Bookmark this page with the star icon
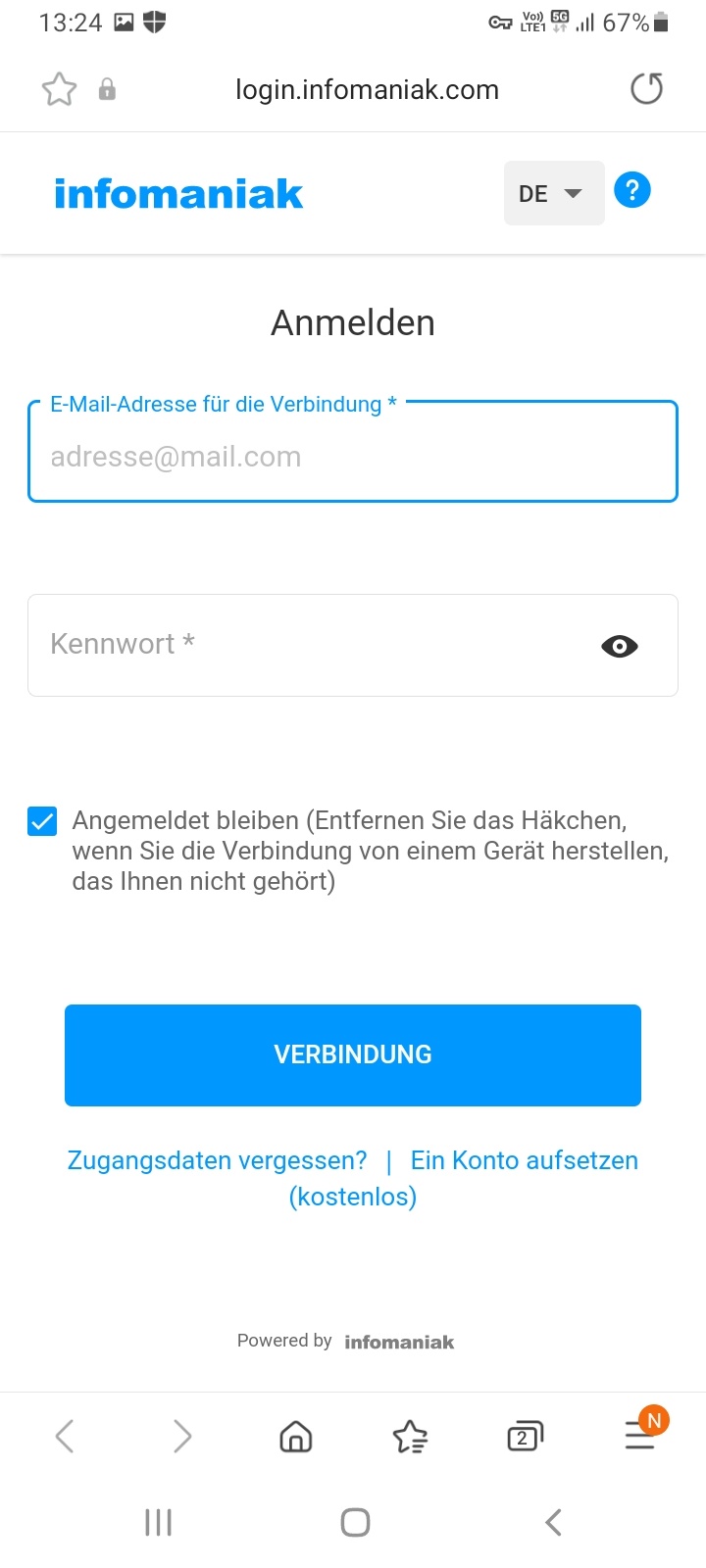Screen dimensions: 706x1568 click(59, 90)
